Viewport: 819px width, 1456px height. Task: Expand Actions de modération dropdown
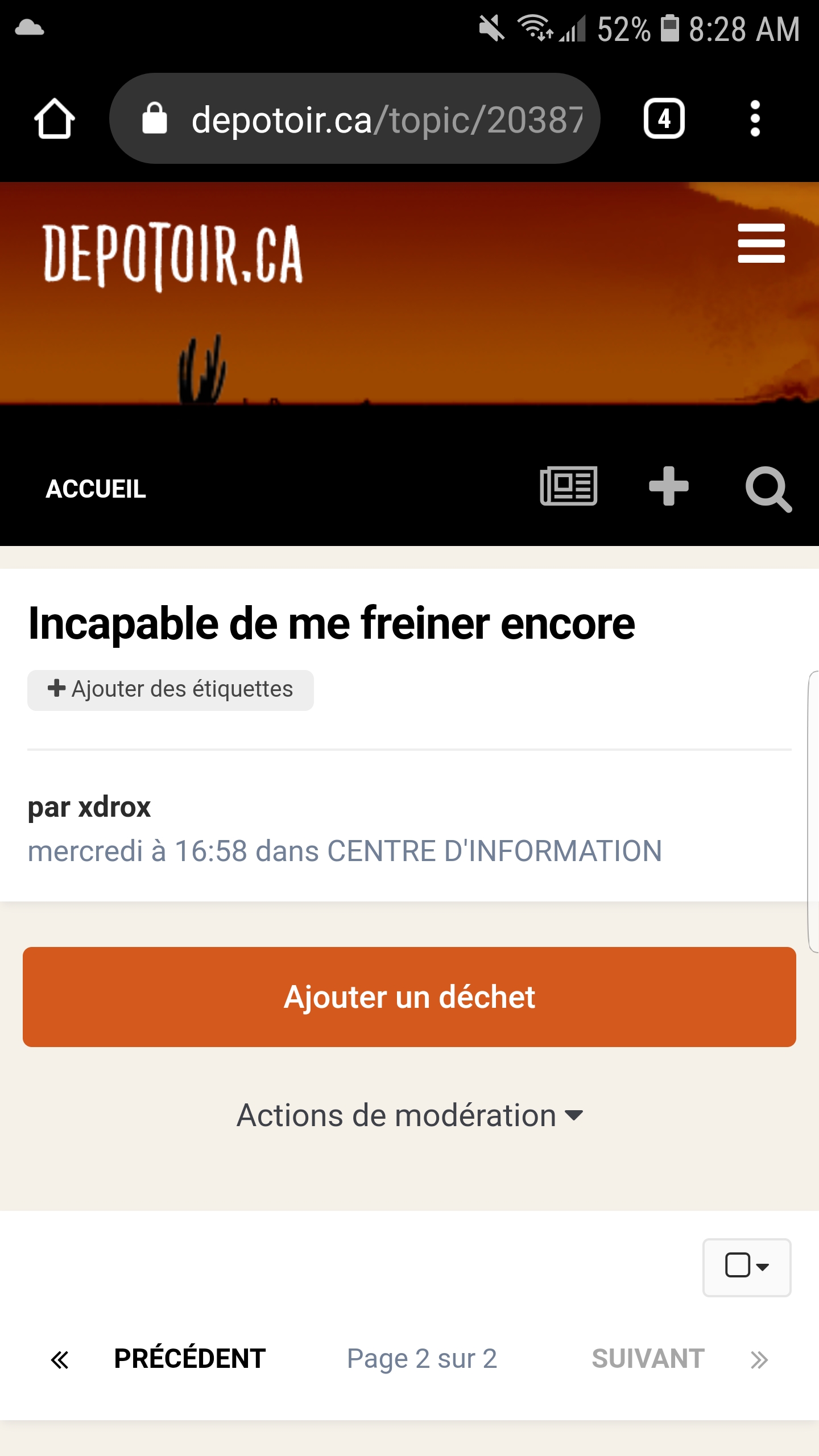click(x=409, y=1115)
